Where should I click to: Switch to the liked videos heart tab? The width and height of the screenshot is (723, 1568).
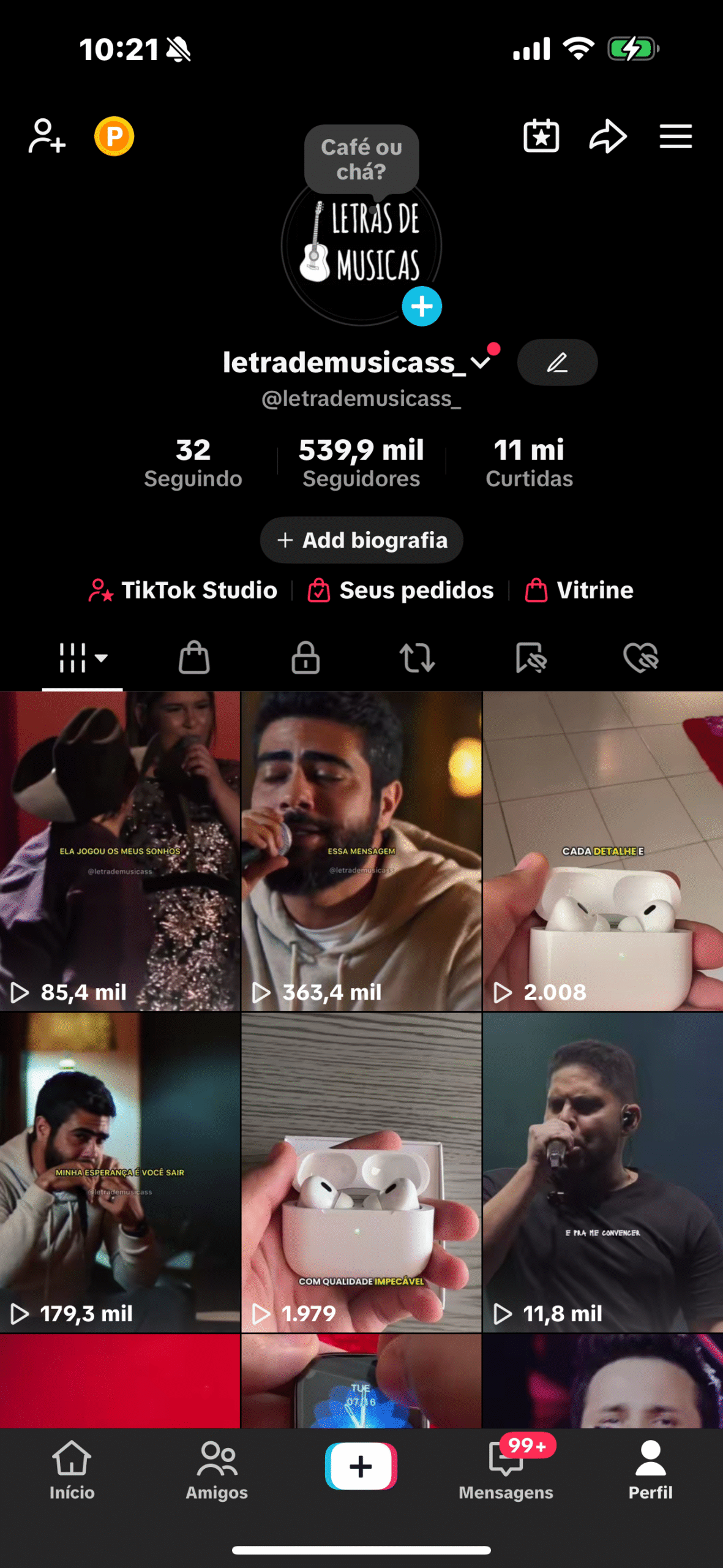(640, 658)
